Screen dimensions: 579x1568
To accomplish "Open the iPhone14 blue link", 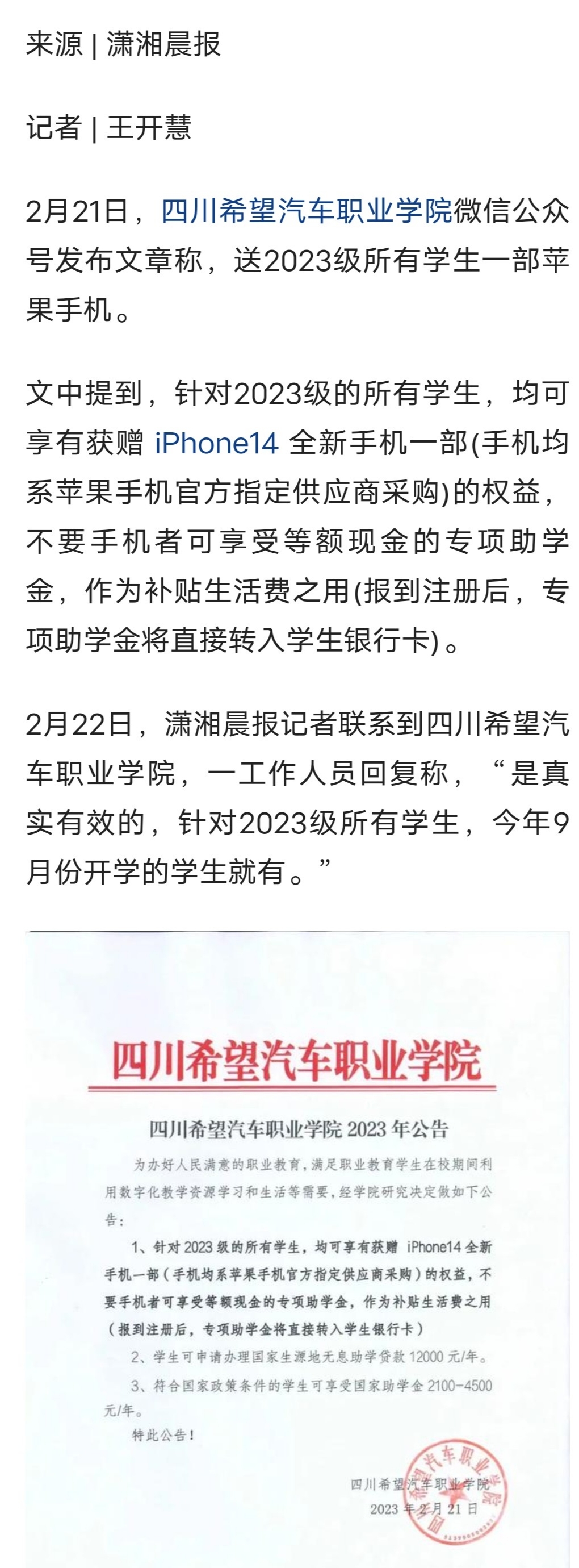I will 216,443.
